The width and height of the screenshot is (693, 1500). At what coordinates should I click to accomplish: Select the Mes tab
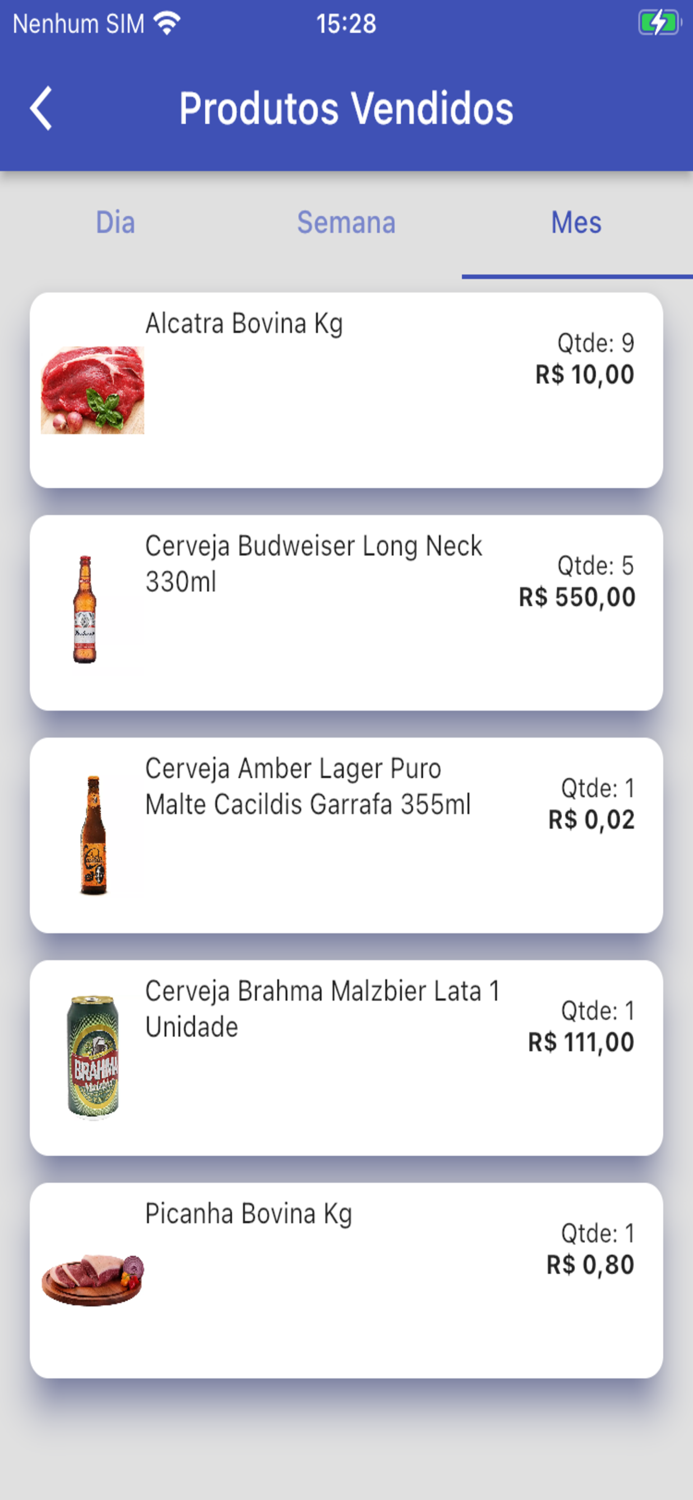576,222
